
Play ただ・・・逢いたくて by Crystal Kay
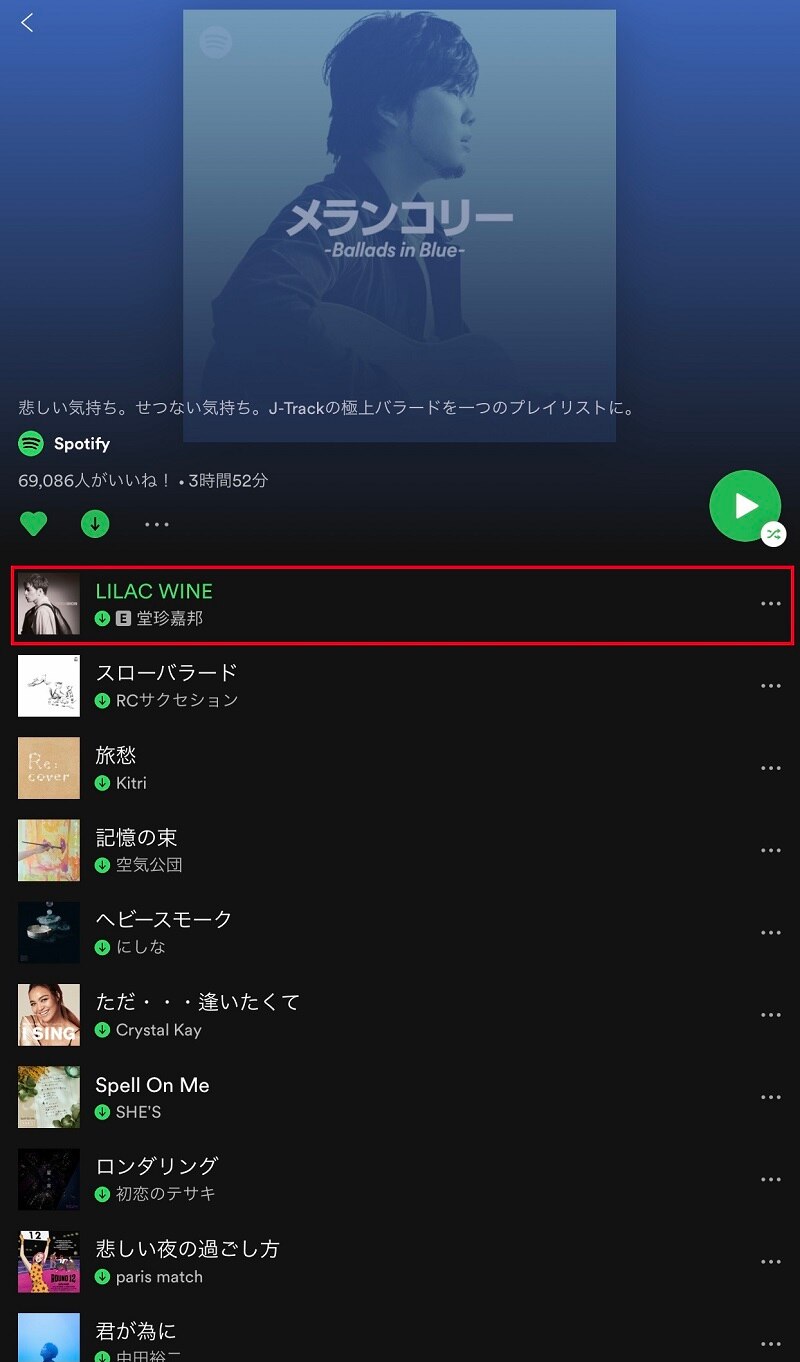point(197,1002)
